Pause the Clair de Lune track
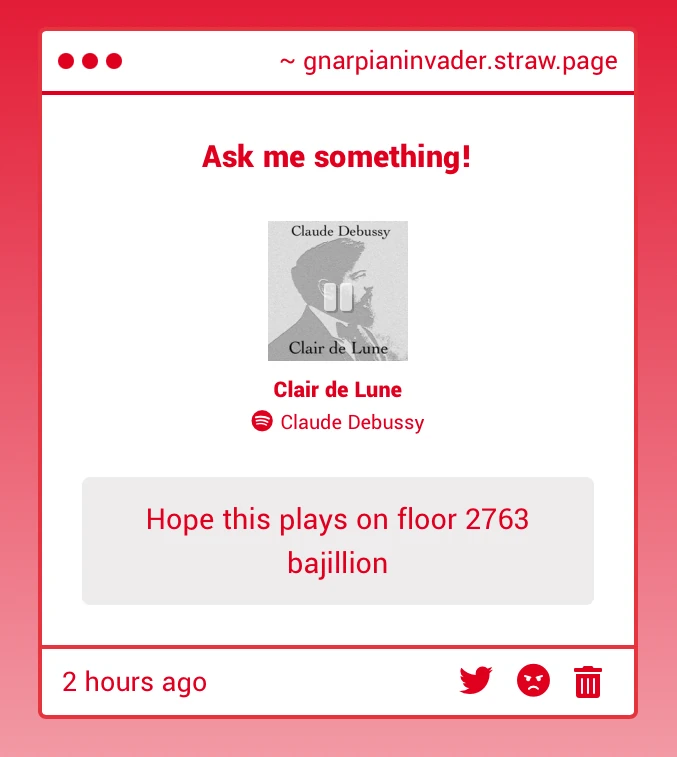The image size is (677, 757). click(338, 296)
